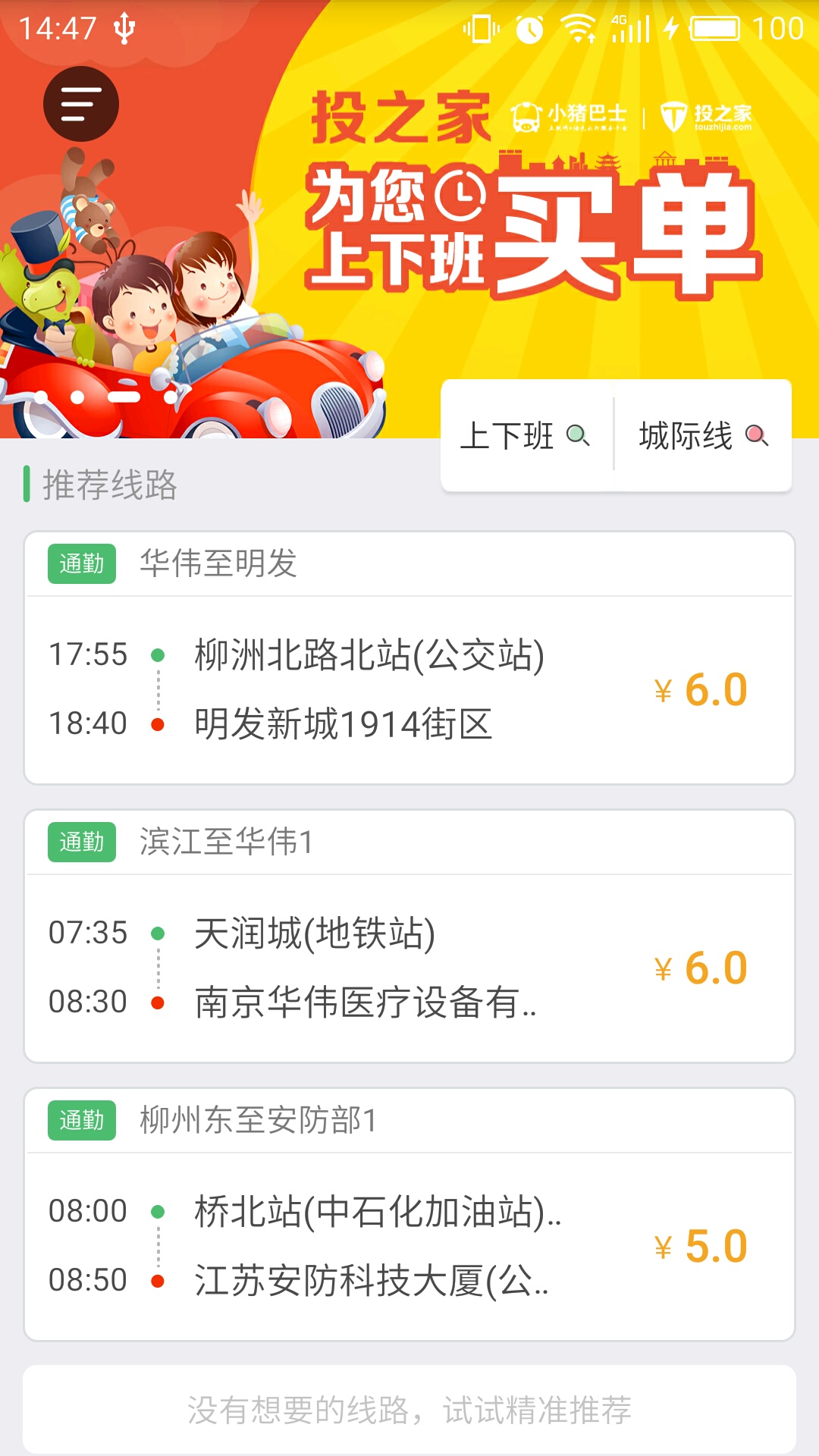Open the 华伟至明发 route card
The image size is (819, 1456).
(x=409, y=656)
